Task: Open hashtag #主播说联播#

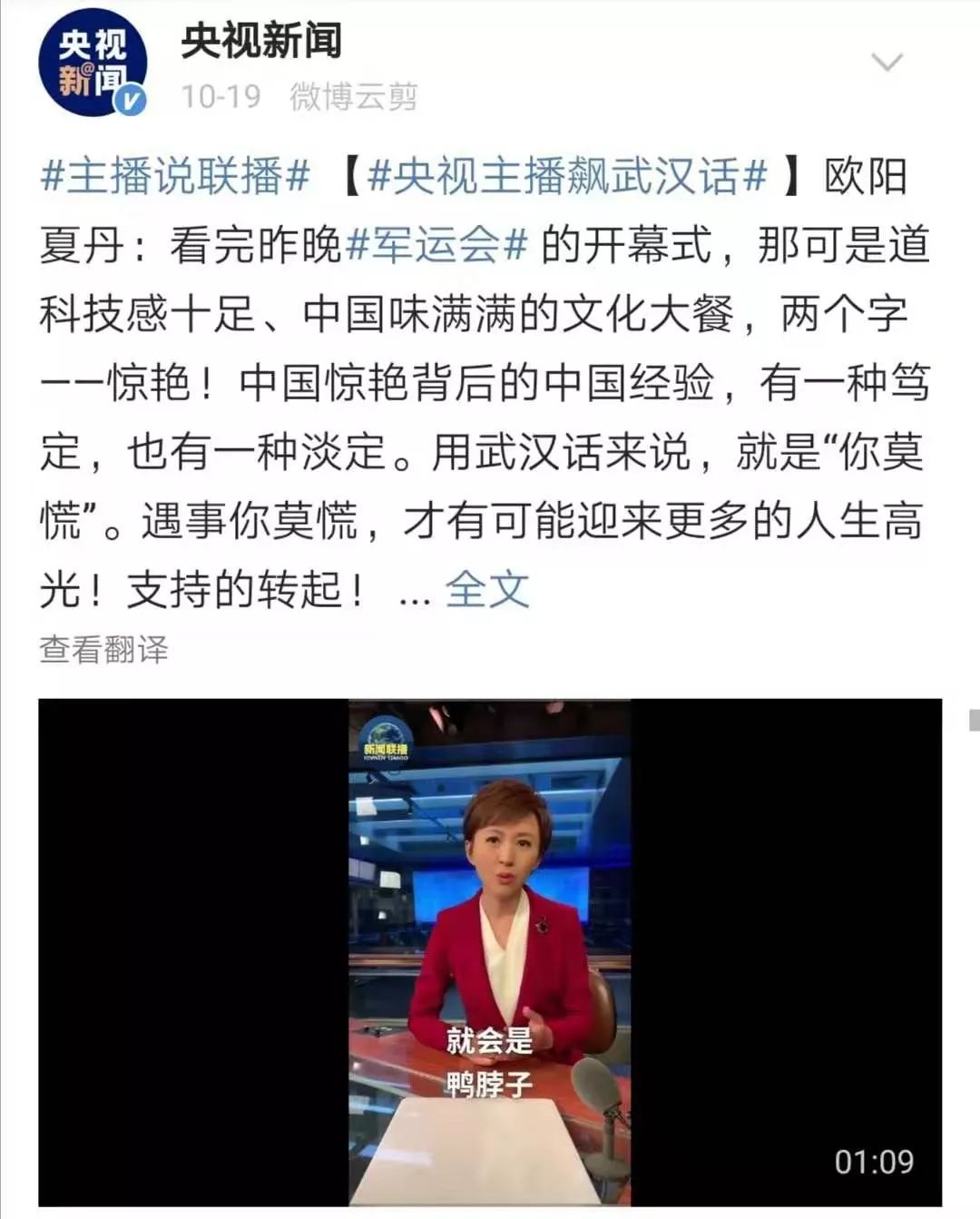Action: click(176, 176)
